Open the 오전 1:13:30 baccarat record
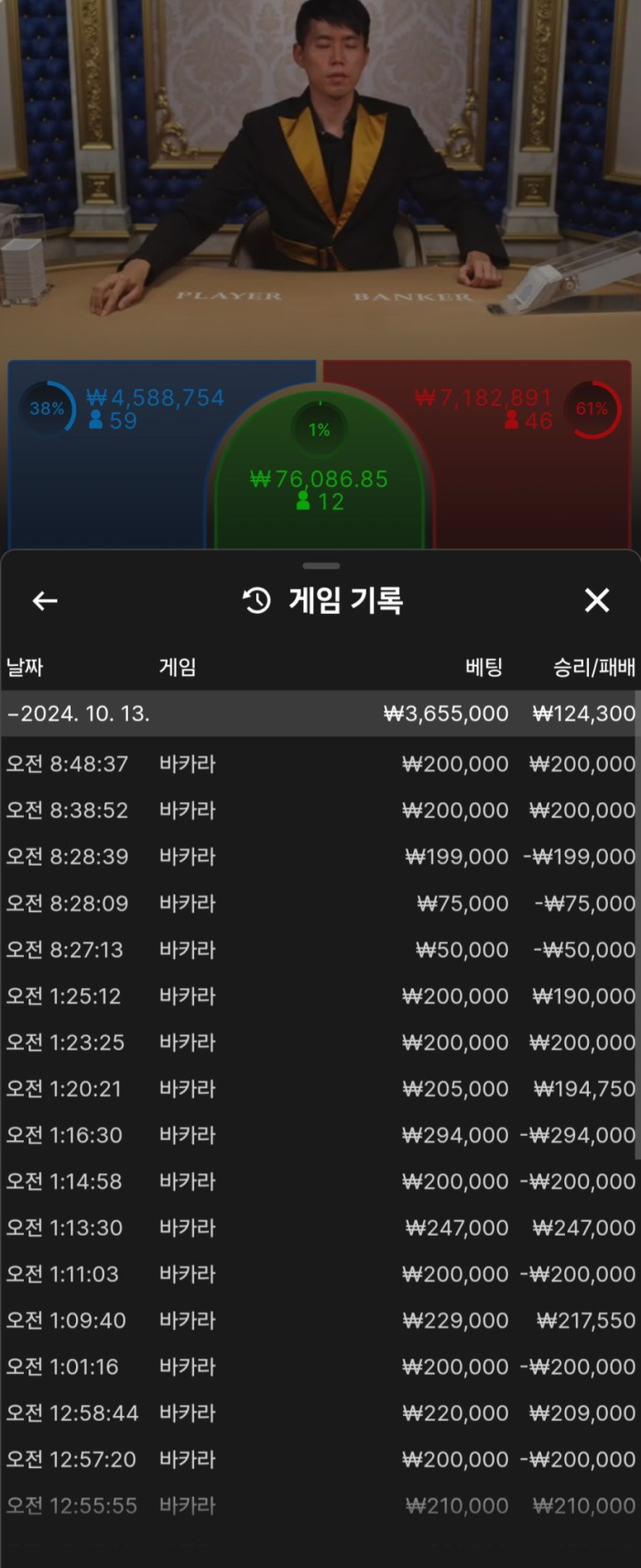This screenshot has height=1568, width=641. (319, 1227)
